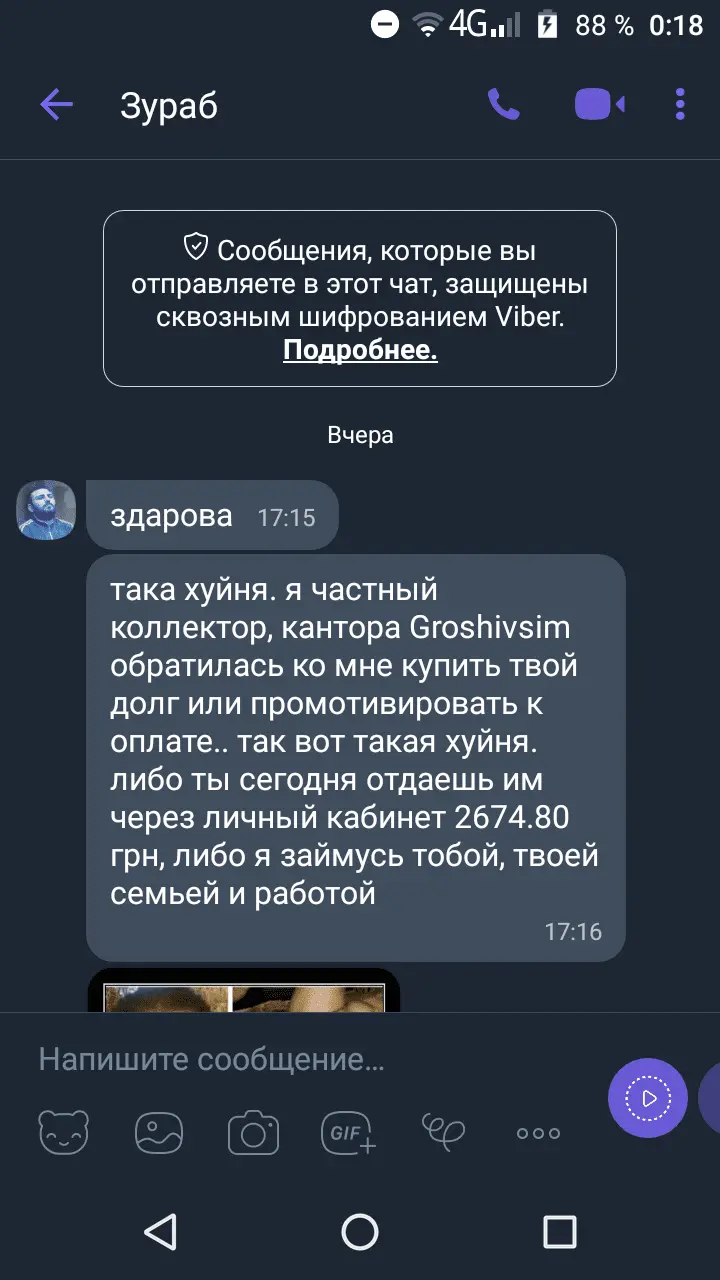The width and height of the screenshot is (720, 1280).
Task: Open the camera to take photo
Action: pyautogui.click(x=253, y=1133)
